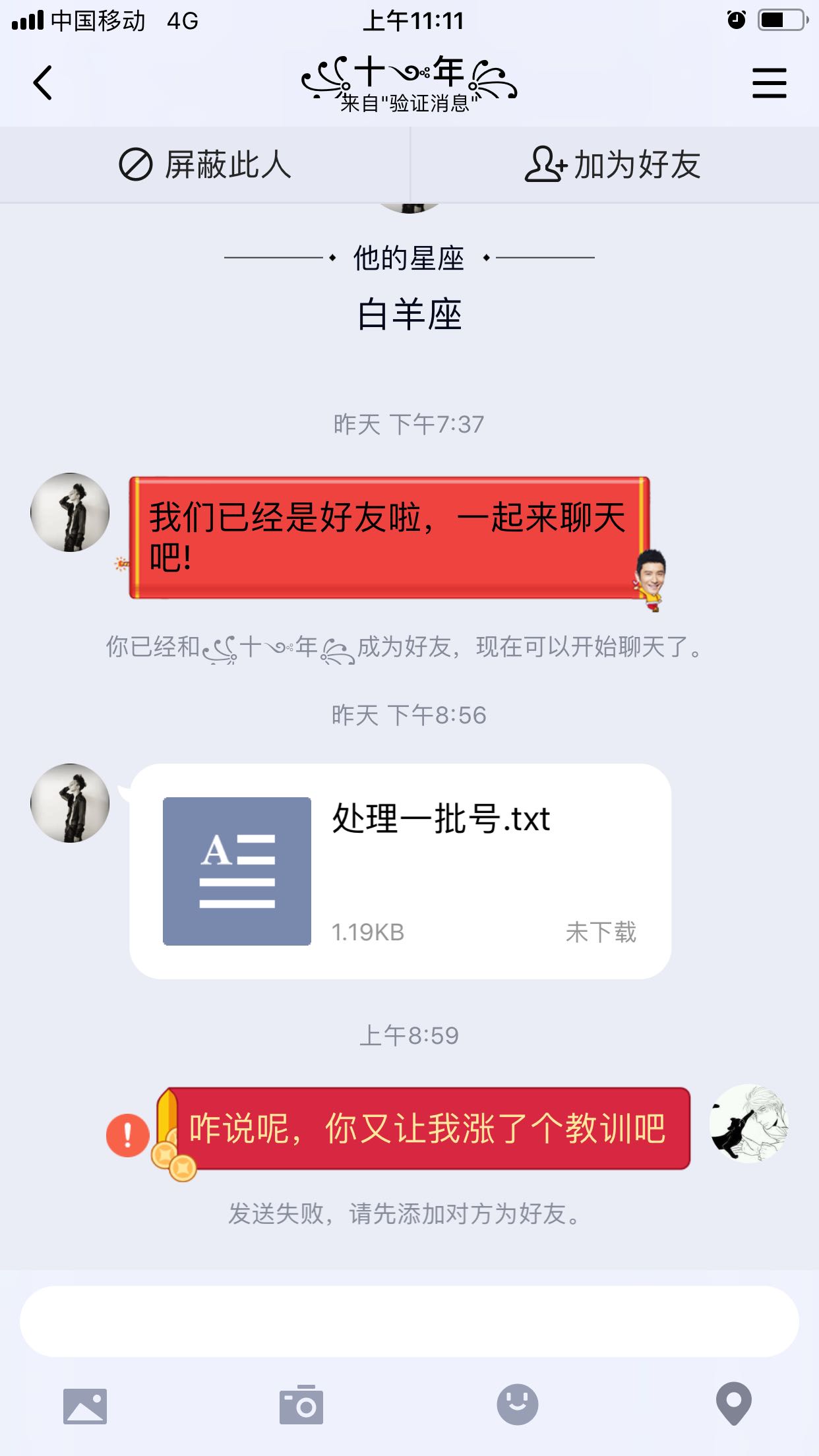The image size is (819, 1456).
Task: Open the 处理一批号.txt file attachment
Action: (400, 871)
